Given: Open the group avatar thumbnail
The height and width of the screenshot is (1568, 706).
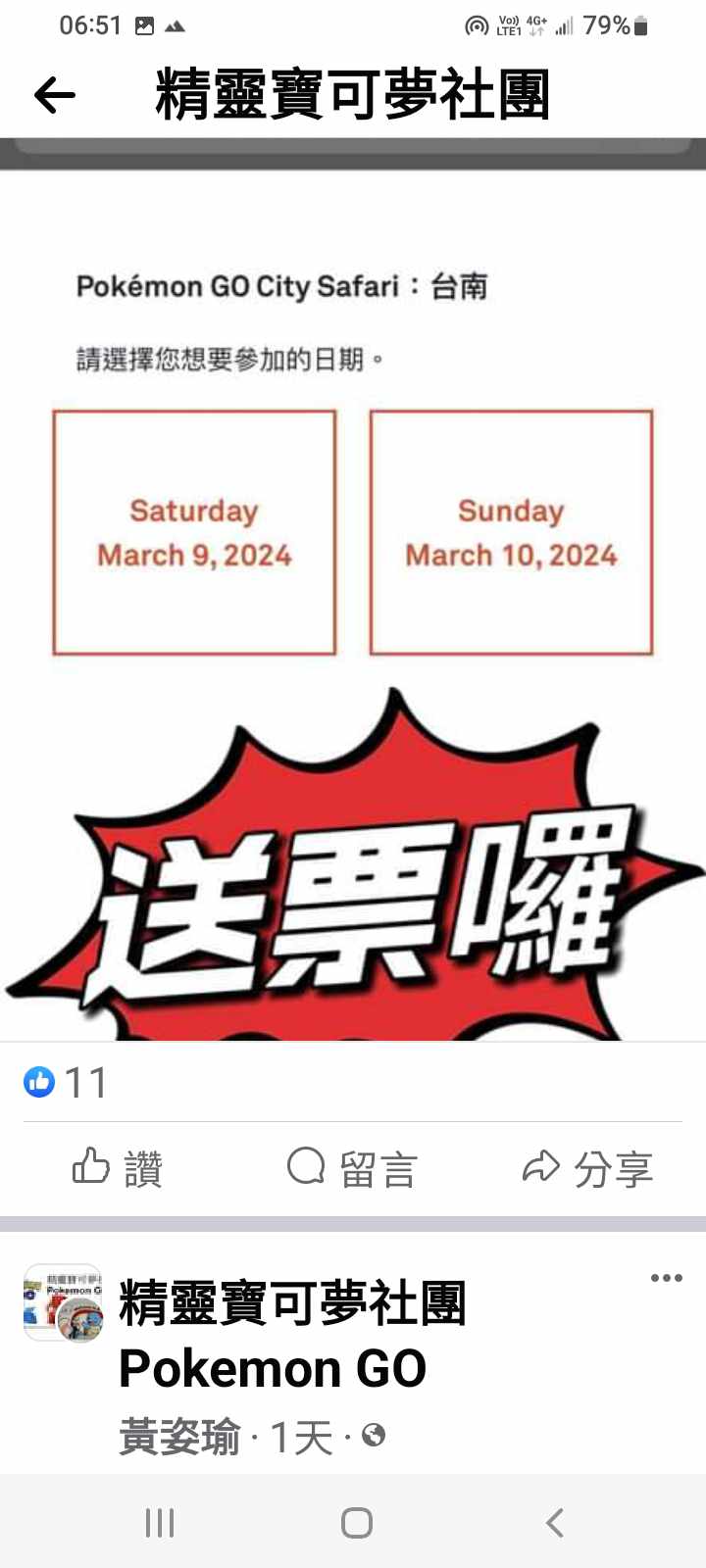Looking at the screenshot, I should pos(63,1302).
